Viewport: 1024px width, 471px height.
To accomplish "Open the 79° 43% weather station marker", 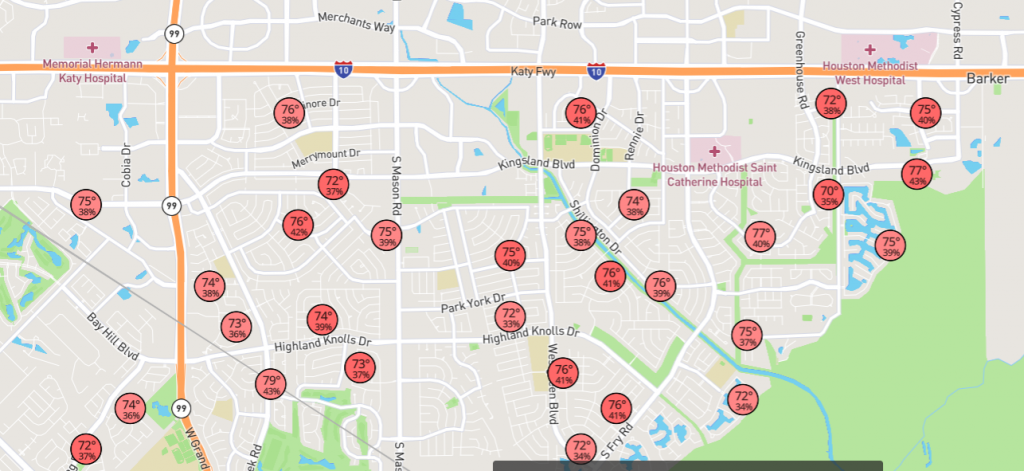I will 270,385.
